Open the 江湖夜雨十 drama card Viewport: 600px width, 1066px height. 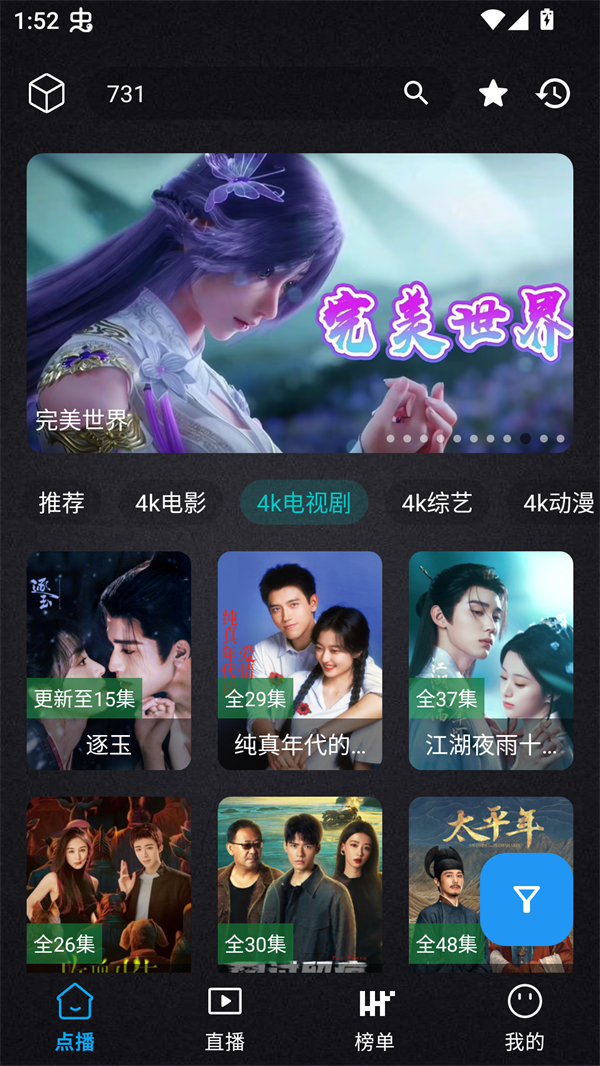click(491, 660)
